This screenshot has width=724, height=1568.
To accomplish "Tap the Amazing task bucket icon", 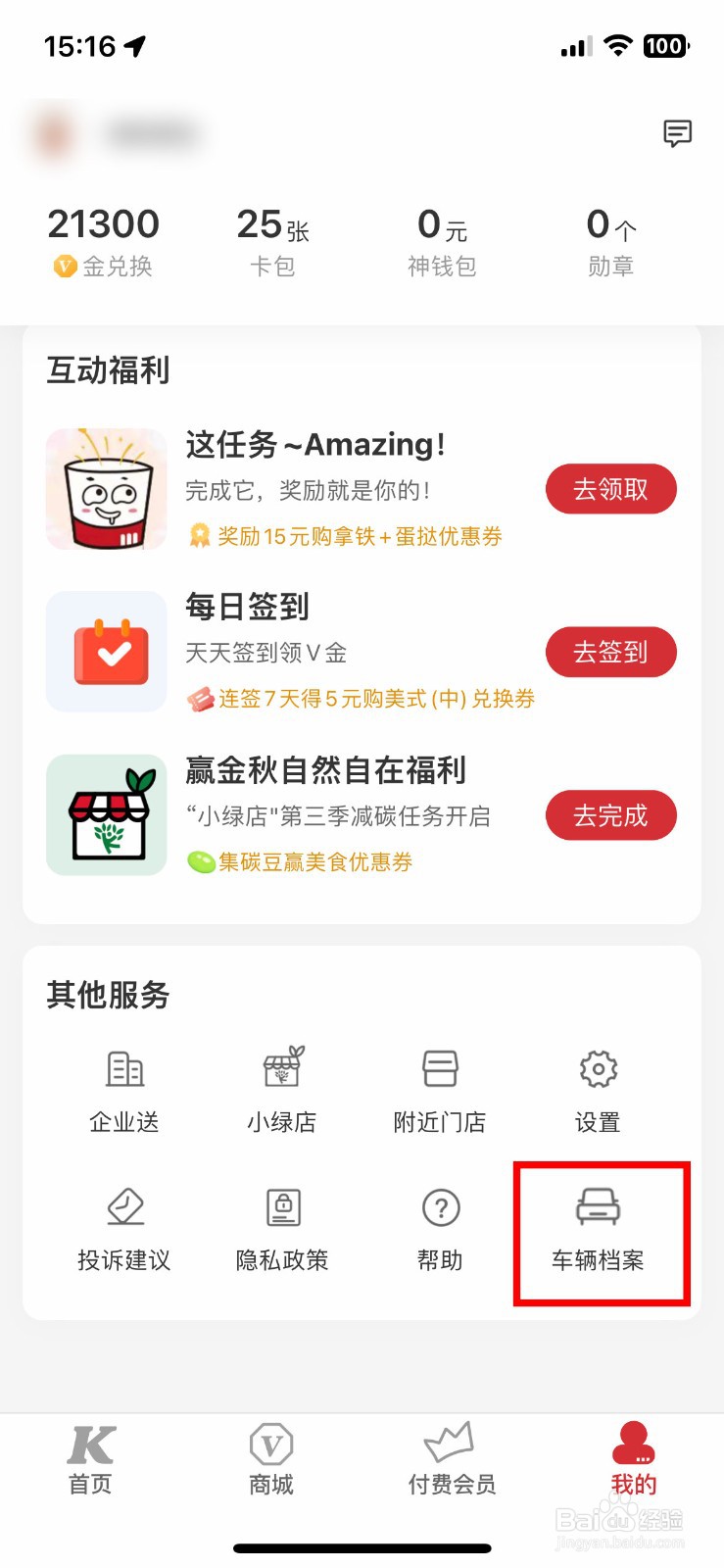I will point(106,487).
